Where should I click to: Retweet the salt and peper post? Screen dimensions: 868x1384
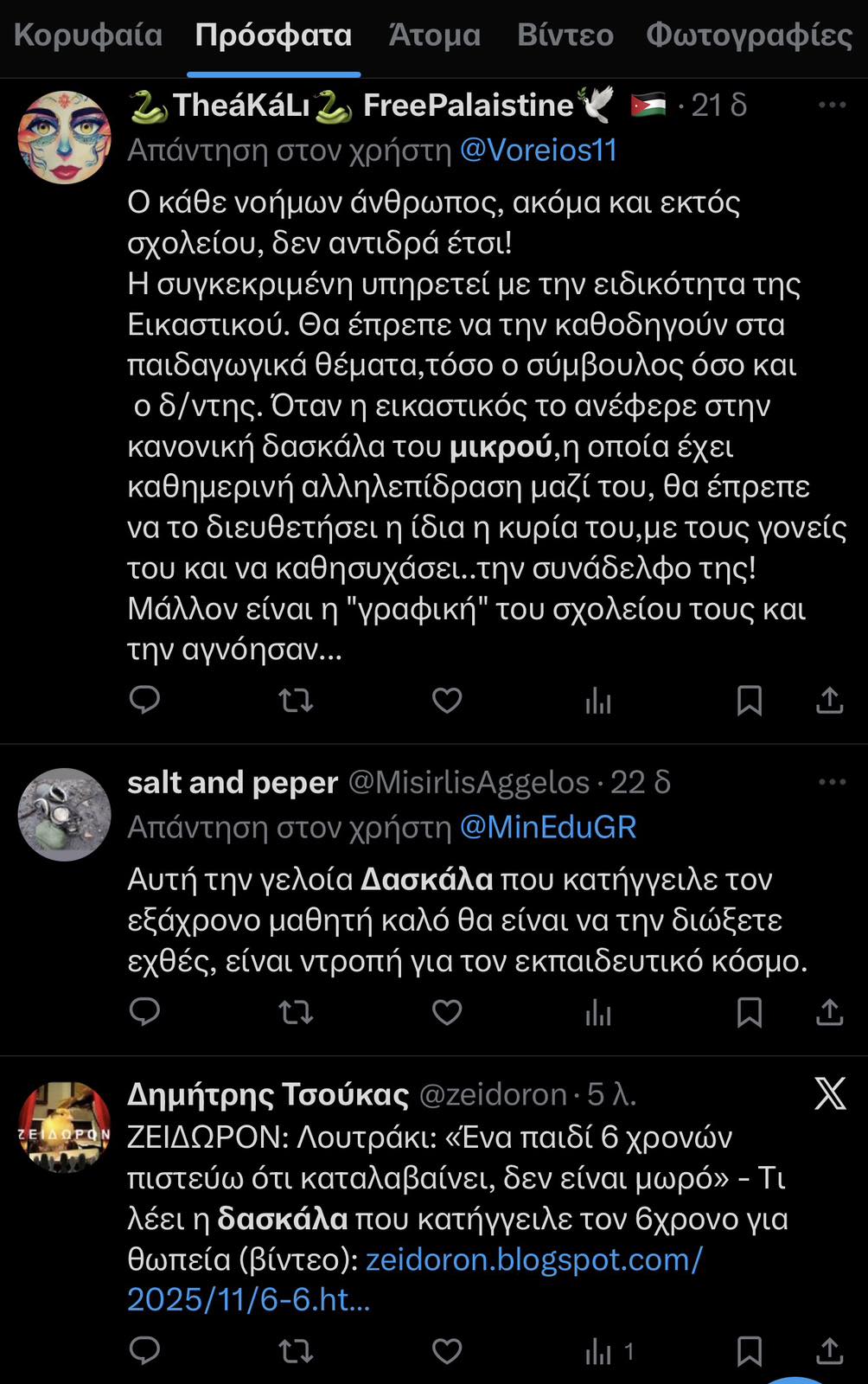pos(296,1012)
